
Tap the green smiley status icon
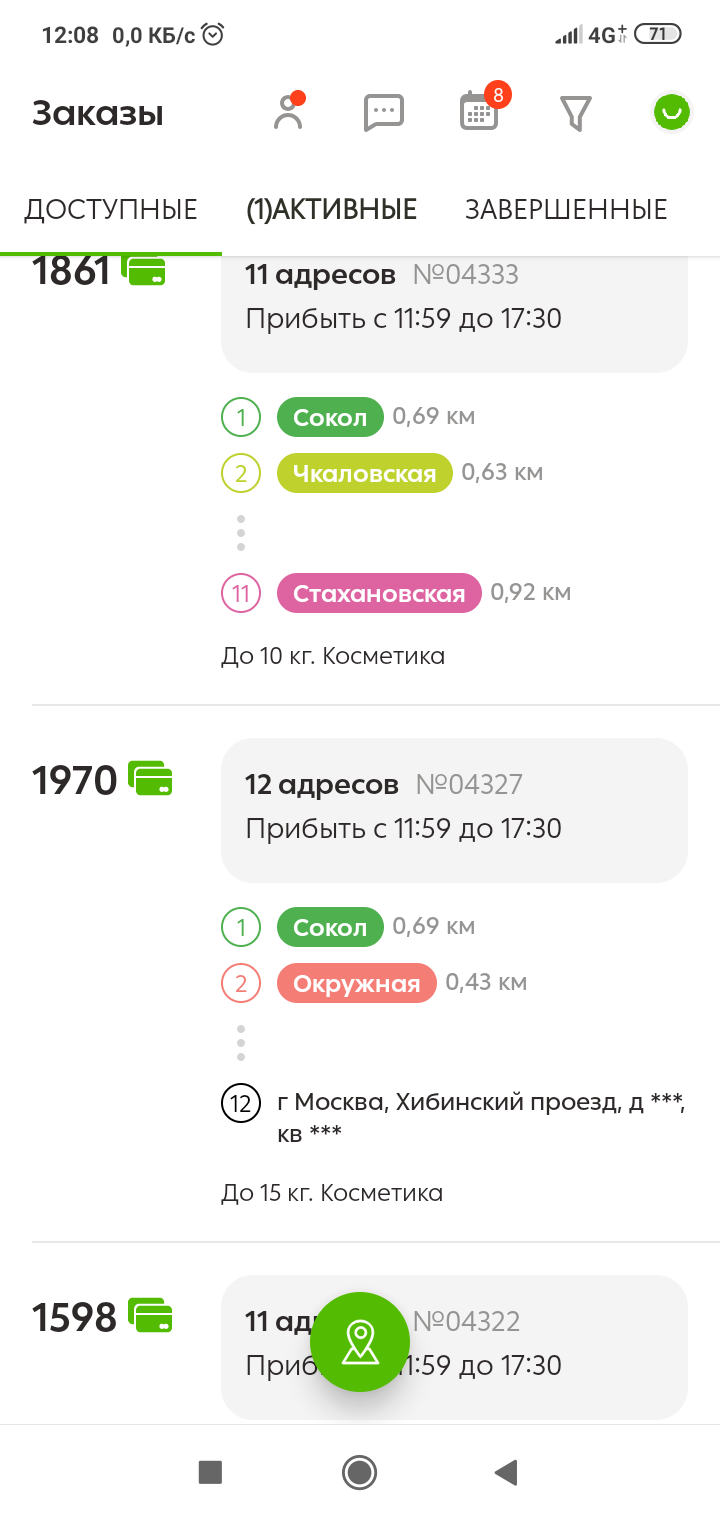coord(672,112)
